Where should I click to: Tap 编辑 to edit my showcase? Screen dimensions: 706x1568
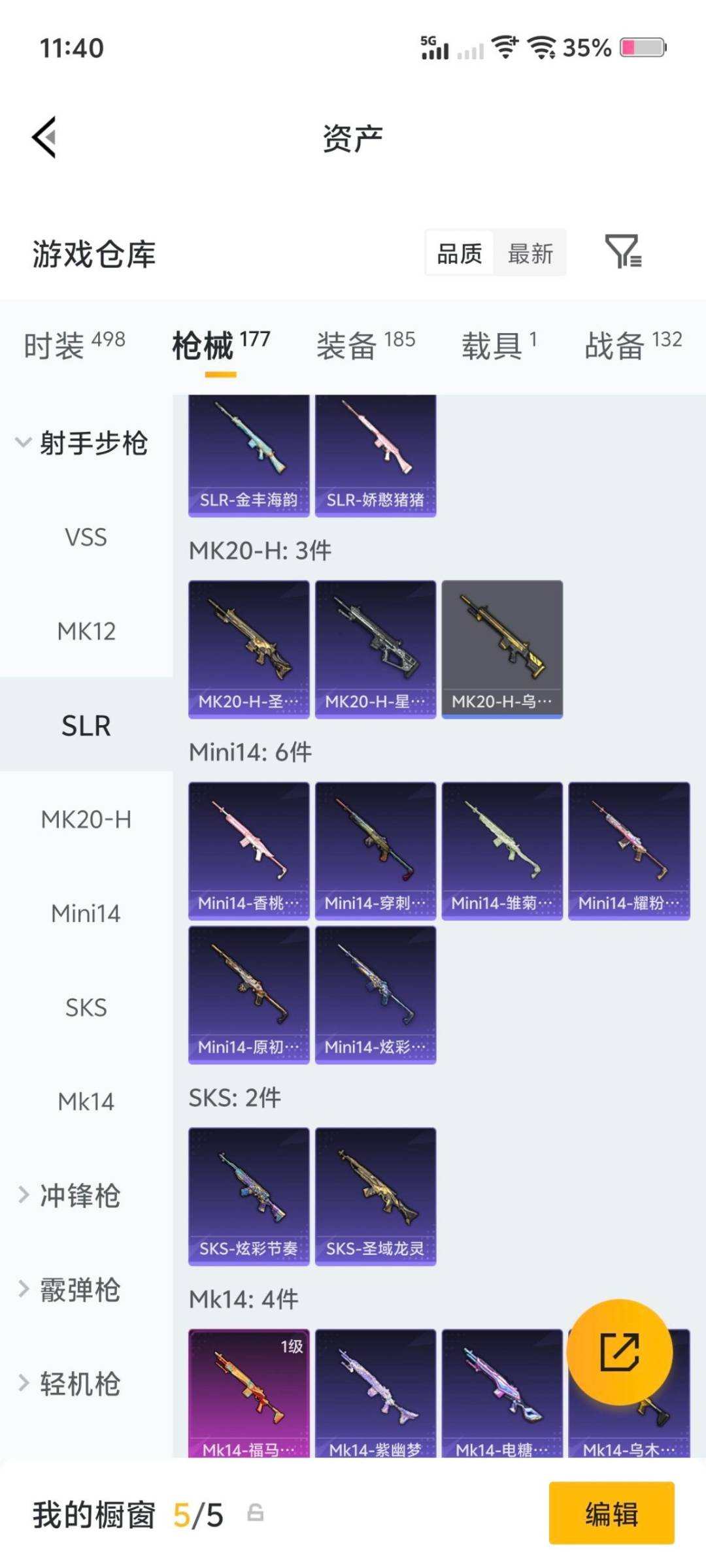coord(611,1513)
